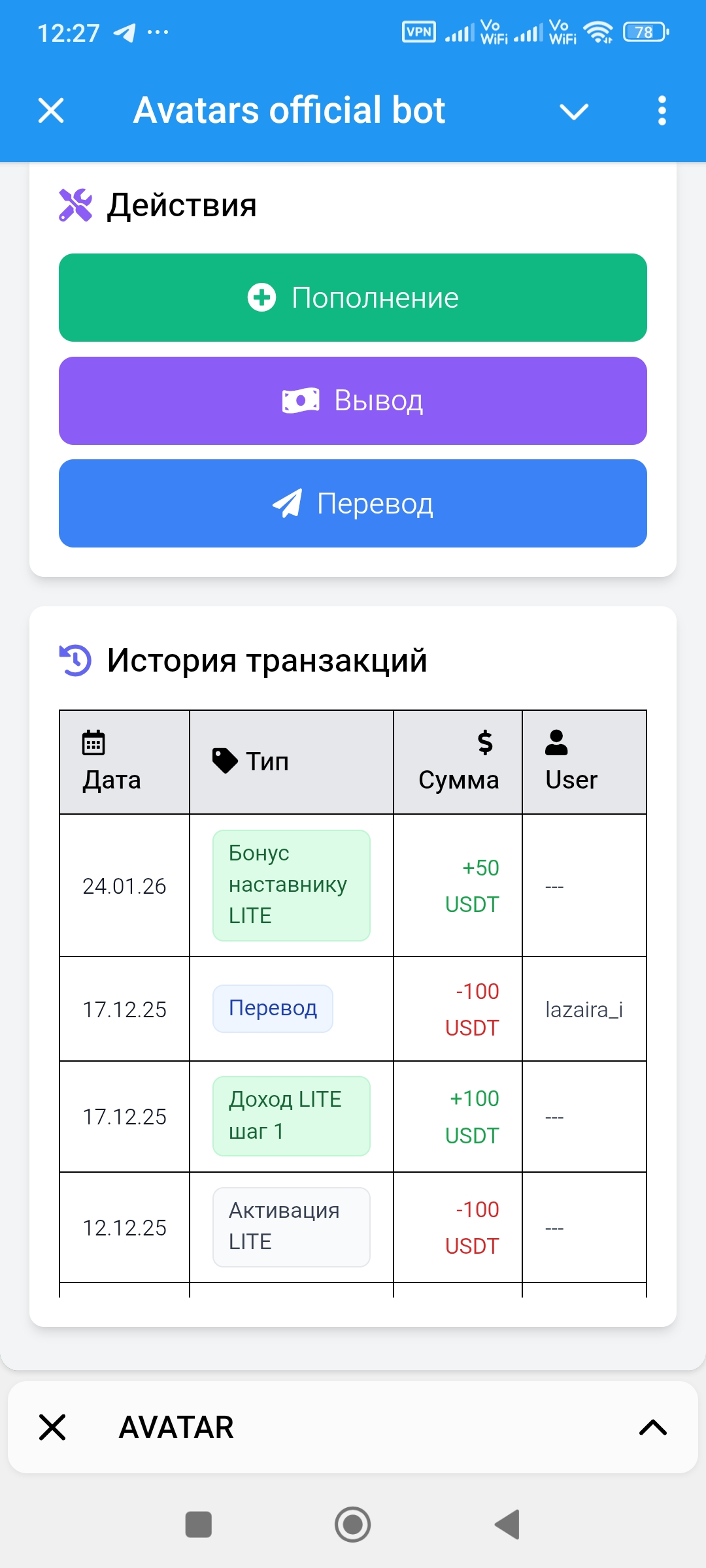Tap the green Пополнение deposit button

[353, 298]
